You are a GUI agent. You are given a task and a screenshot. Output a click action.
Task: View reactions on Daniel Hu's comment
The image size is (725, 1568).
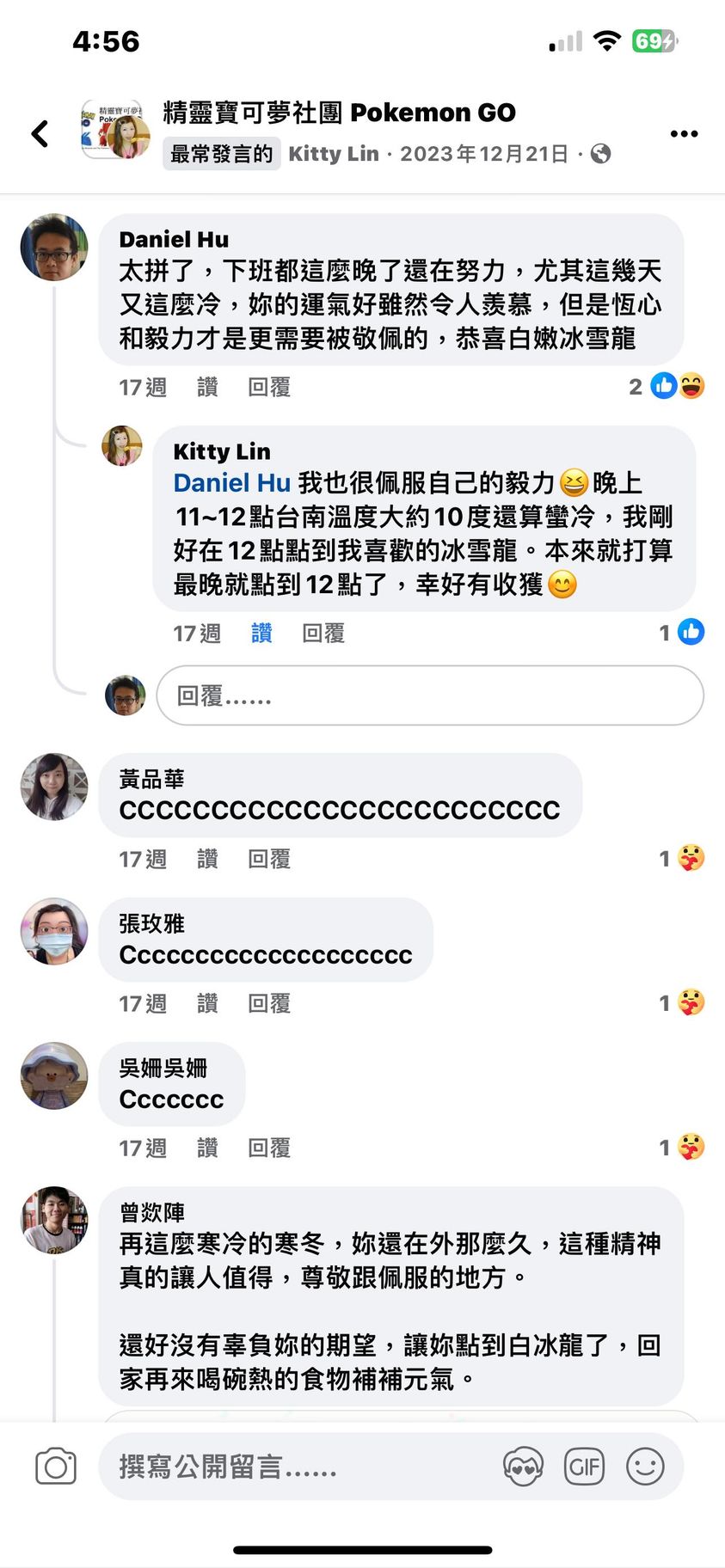(x=667, y=387)
